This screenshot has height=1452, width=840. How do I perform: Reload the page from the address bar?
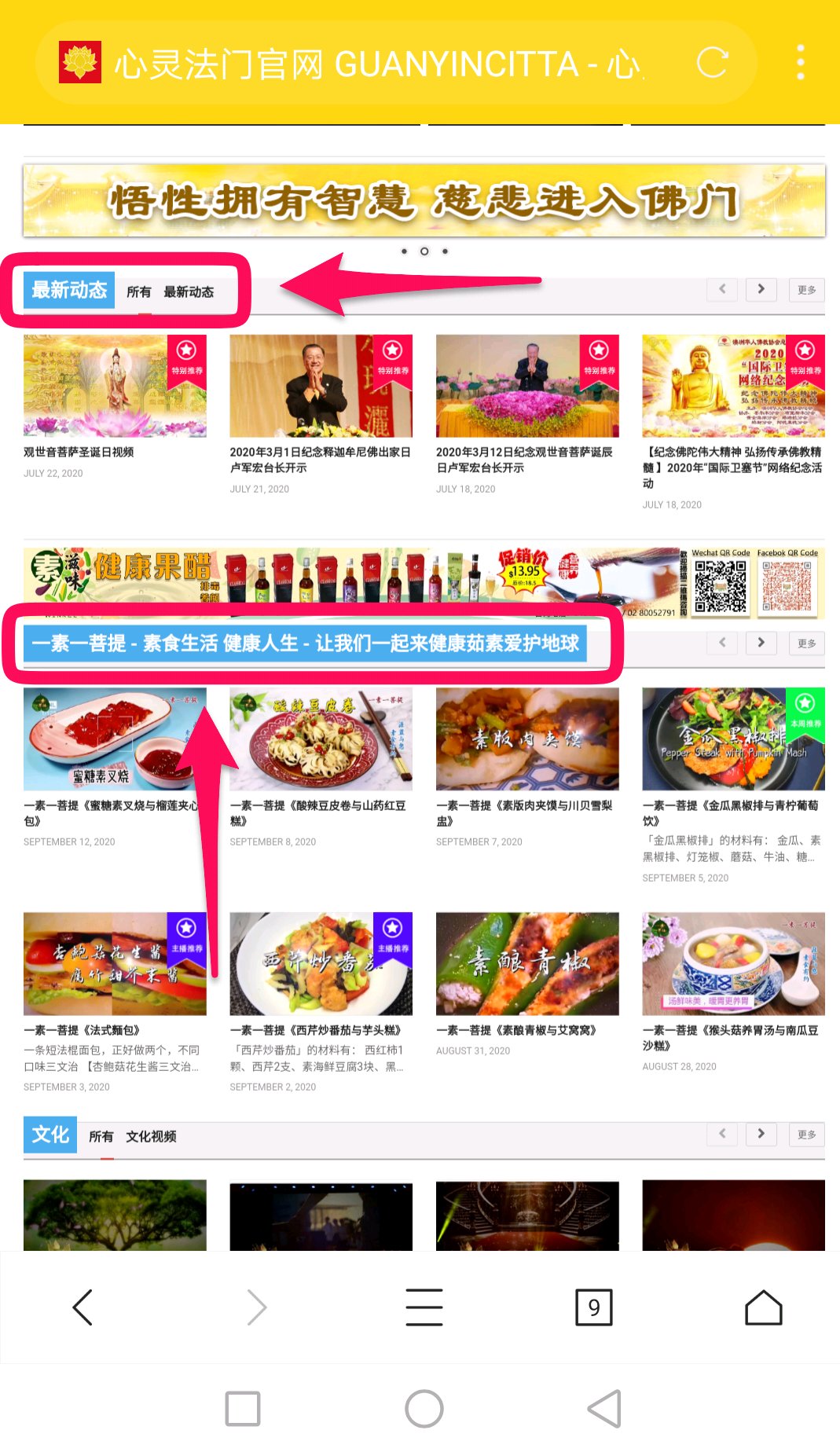[x=712, y=63]
